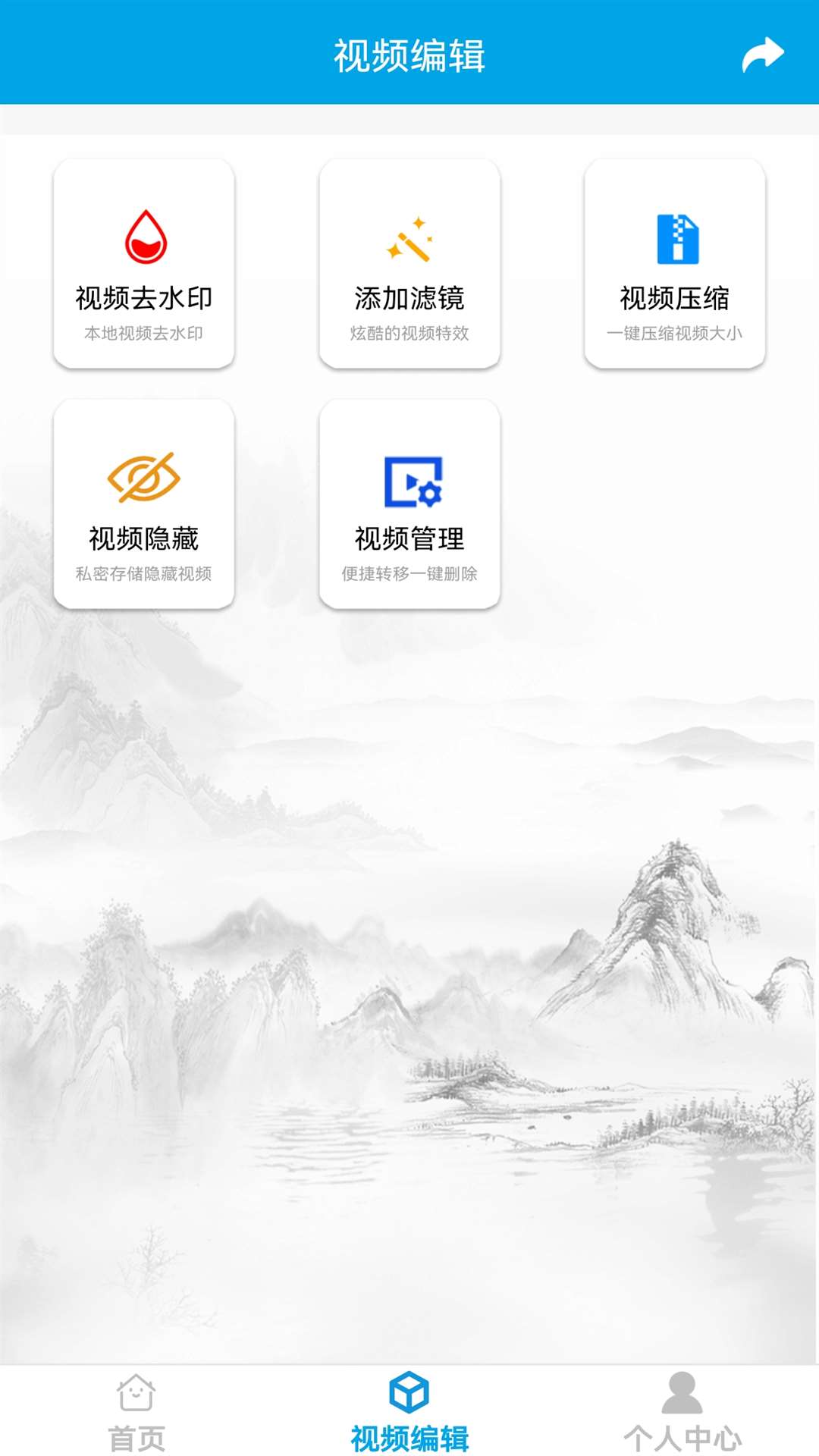The width and height of the screenshot is (819, 1456).
Task: Tap the share arrow icon
Action: coord(762,55)
